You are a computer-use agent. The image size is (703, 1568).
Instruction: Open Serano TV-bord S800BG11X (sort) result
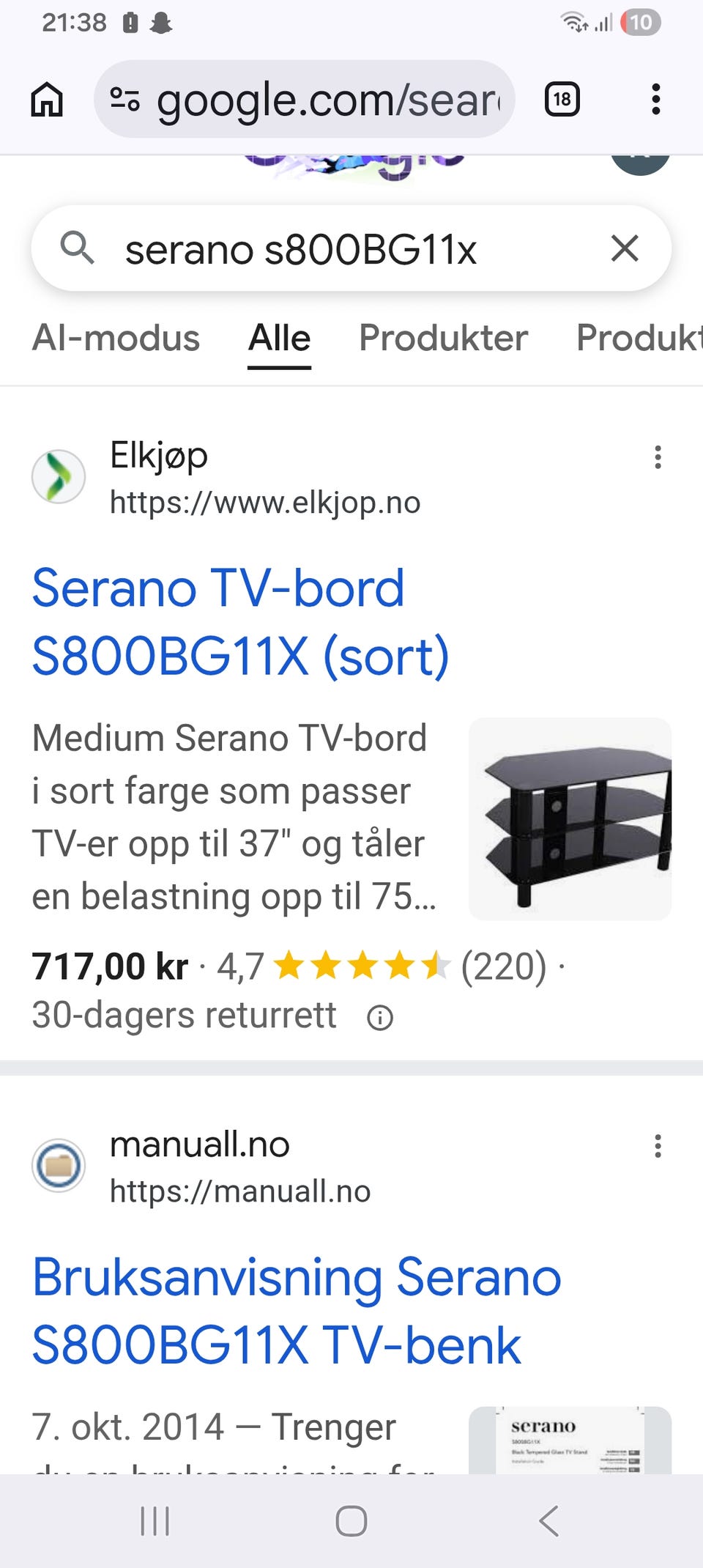click(x=240, y=622)
